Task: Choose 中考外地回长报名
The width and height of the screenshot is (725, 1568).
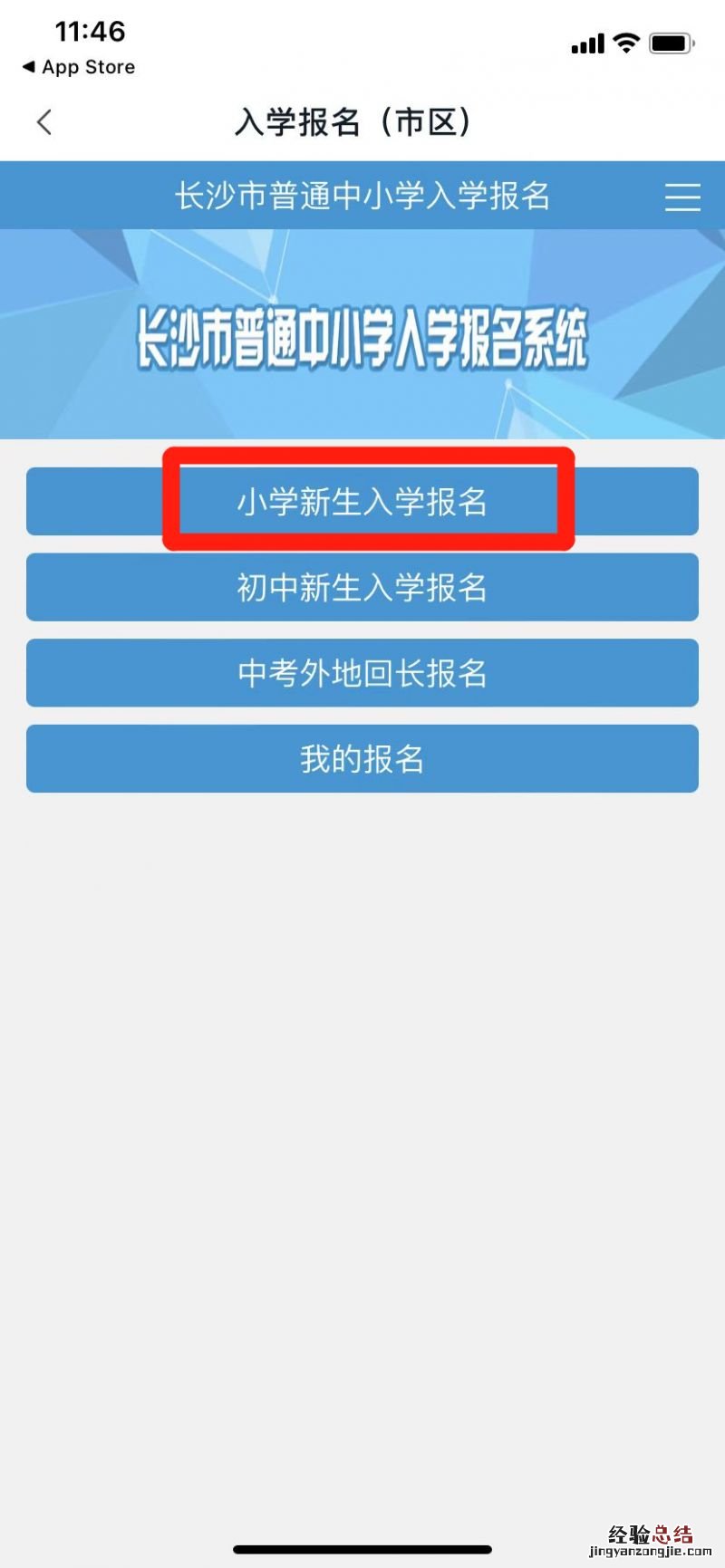Action: coord(362,673)
